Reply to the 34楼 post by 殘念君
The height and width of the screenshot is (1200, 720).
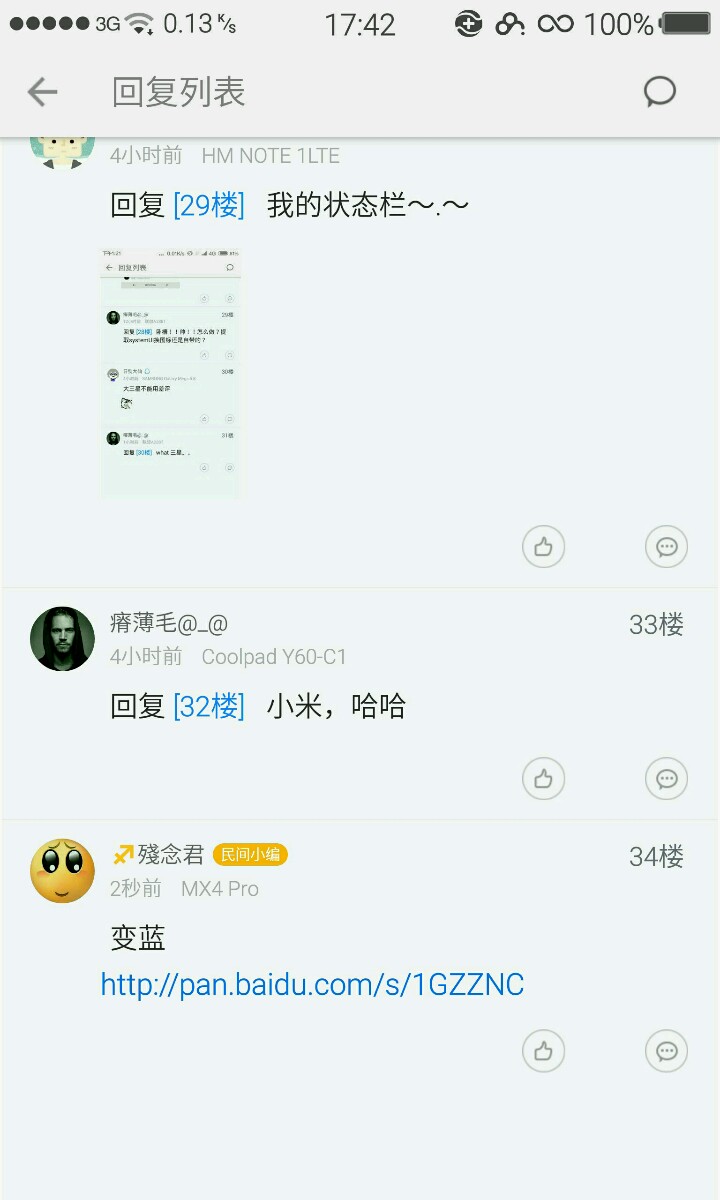click(x=666, y=1051)
